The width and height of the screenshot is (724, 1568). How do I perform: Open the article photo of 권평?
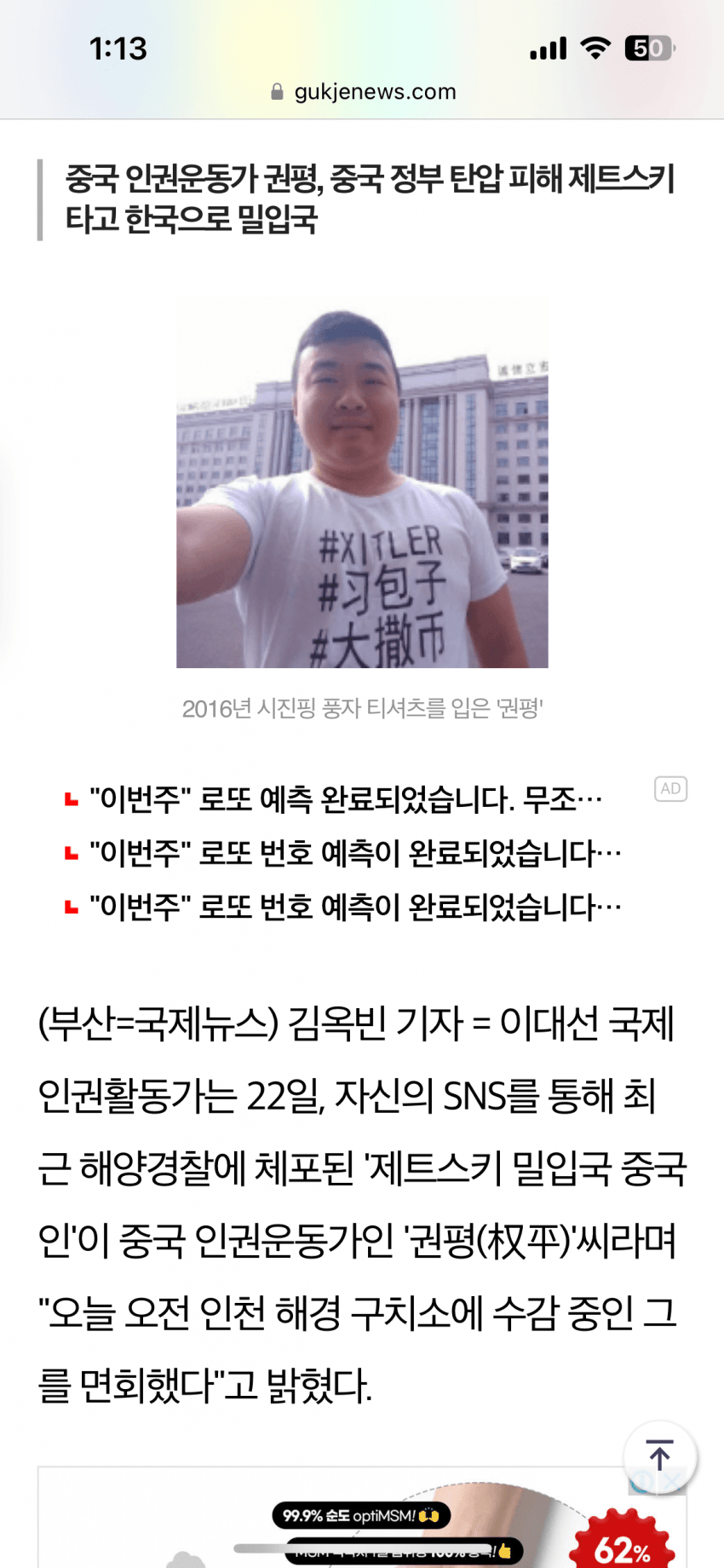click(x=362, y=482)
